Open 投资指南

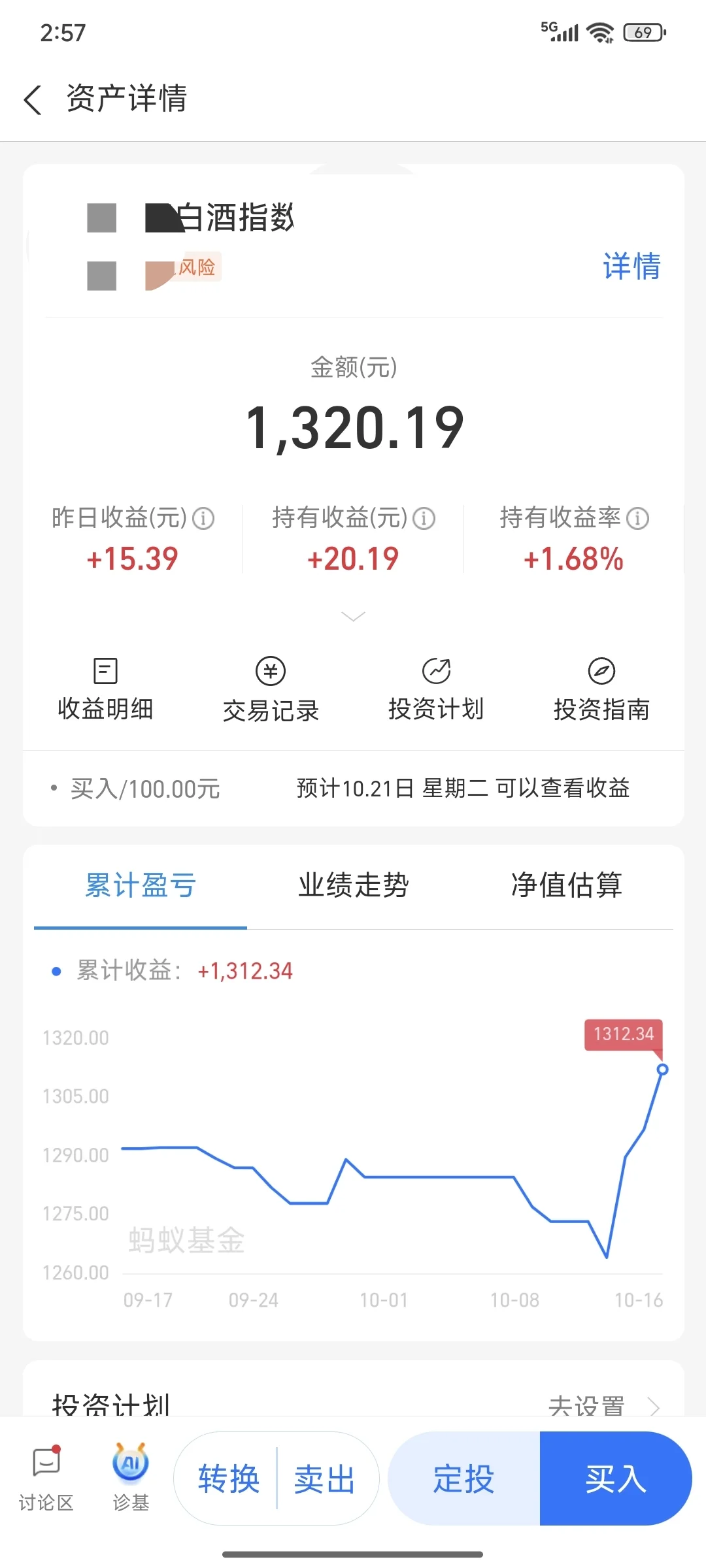601,689
